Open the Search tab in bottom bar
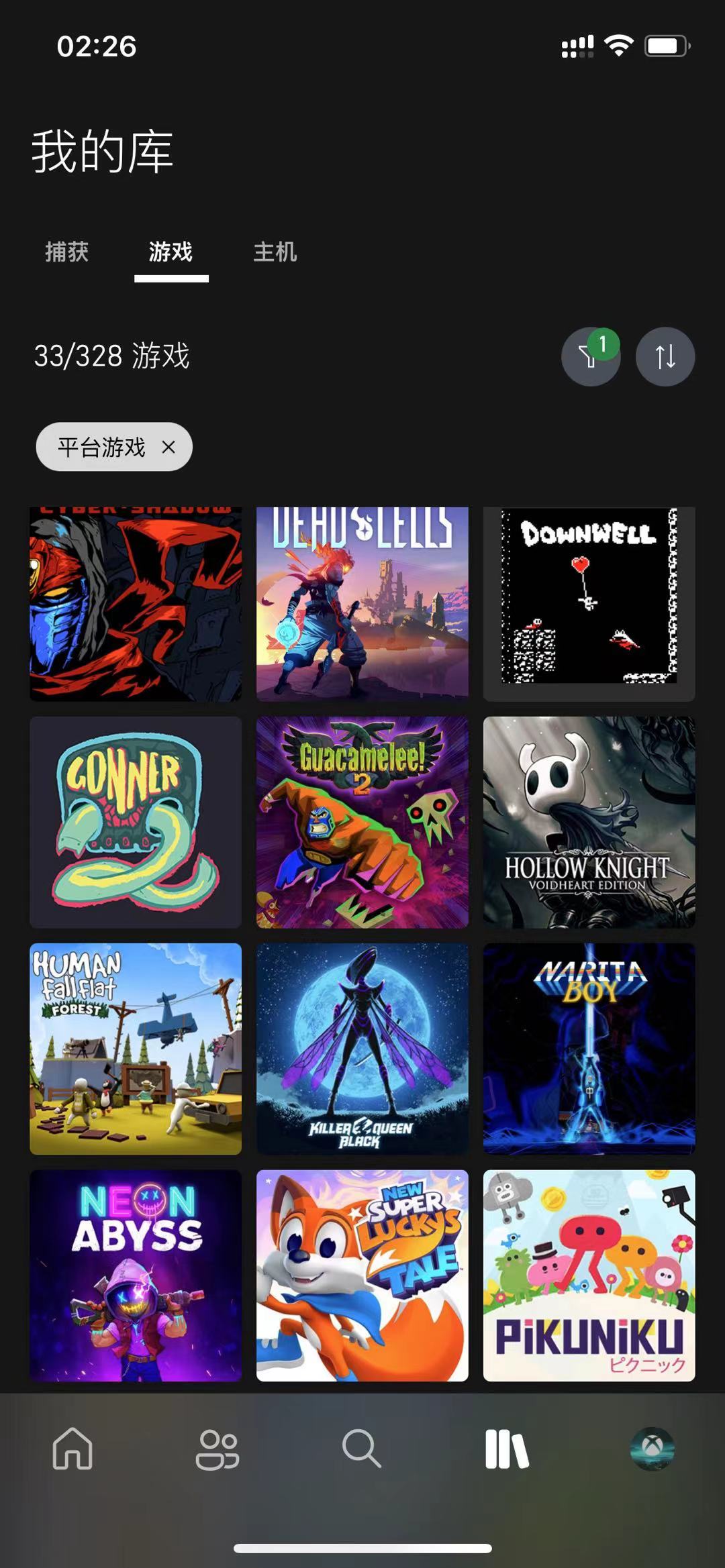The height and width of the screenshot is (1568, 725). click(x=362, y=1449)
